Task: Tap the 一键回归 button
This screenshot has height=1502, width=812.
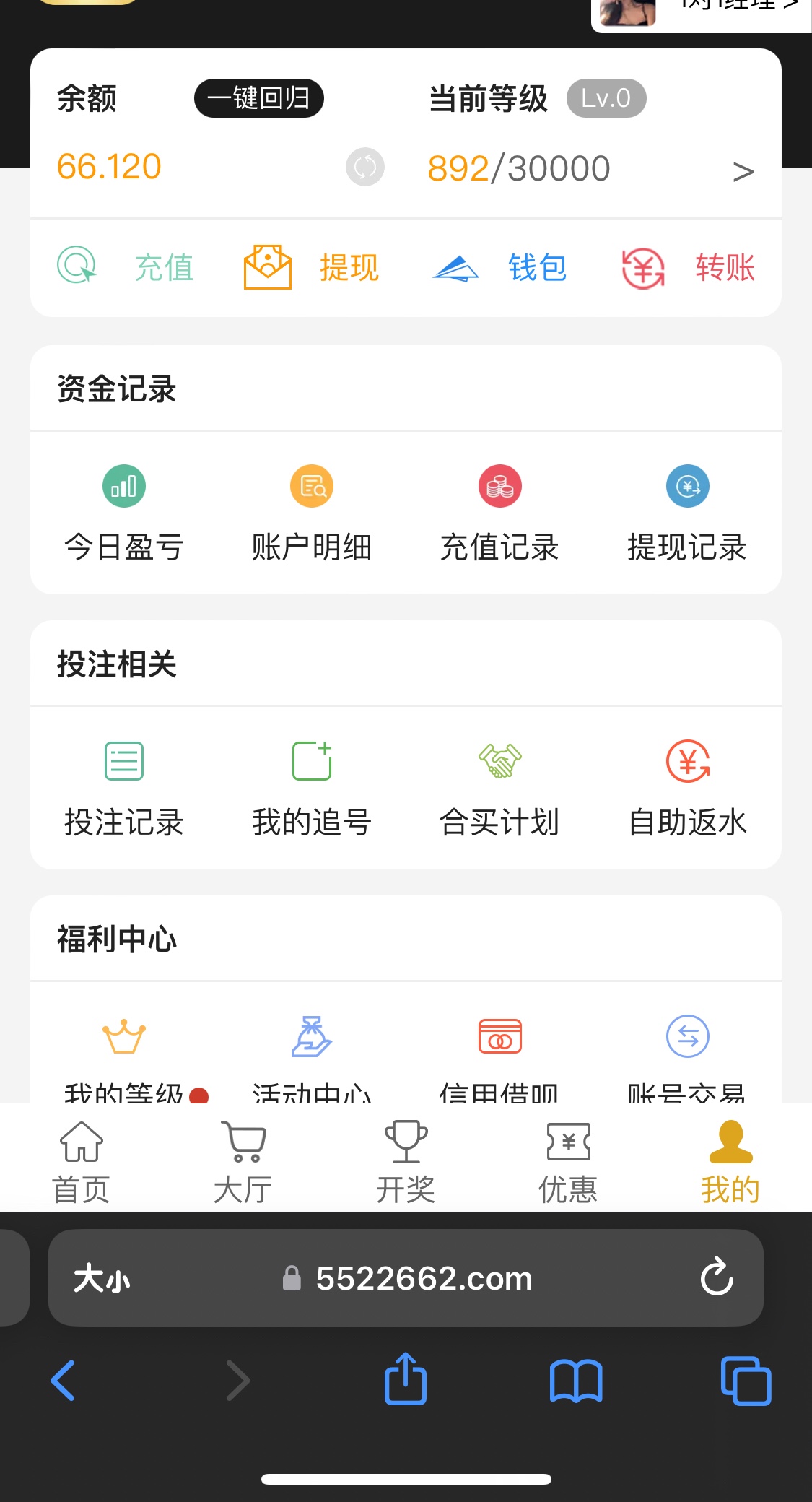Action: 258,98
